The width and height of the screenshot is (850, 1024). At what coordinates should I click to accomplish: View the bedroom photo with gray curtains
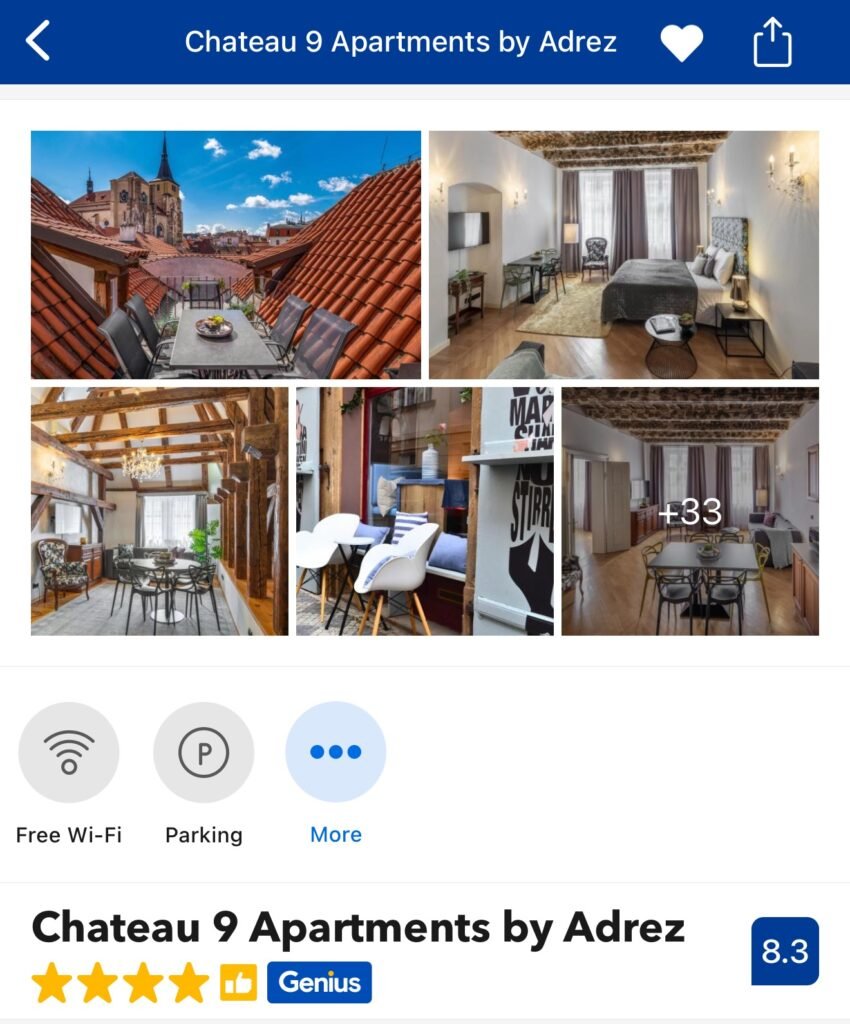click(623, 254)
